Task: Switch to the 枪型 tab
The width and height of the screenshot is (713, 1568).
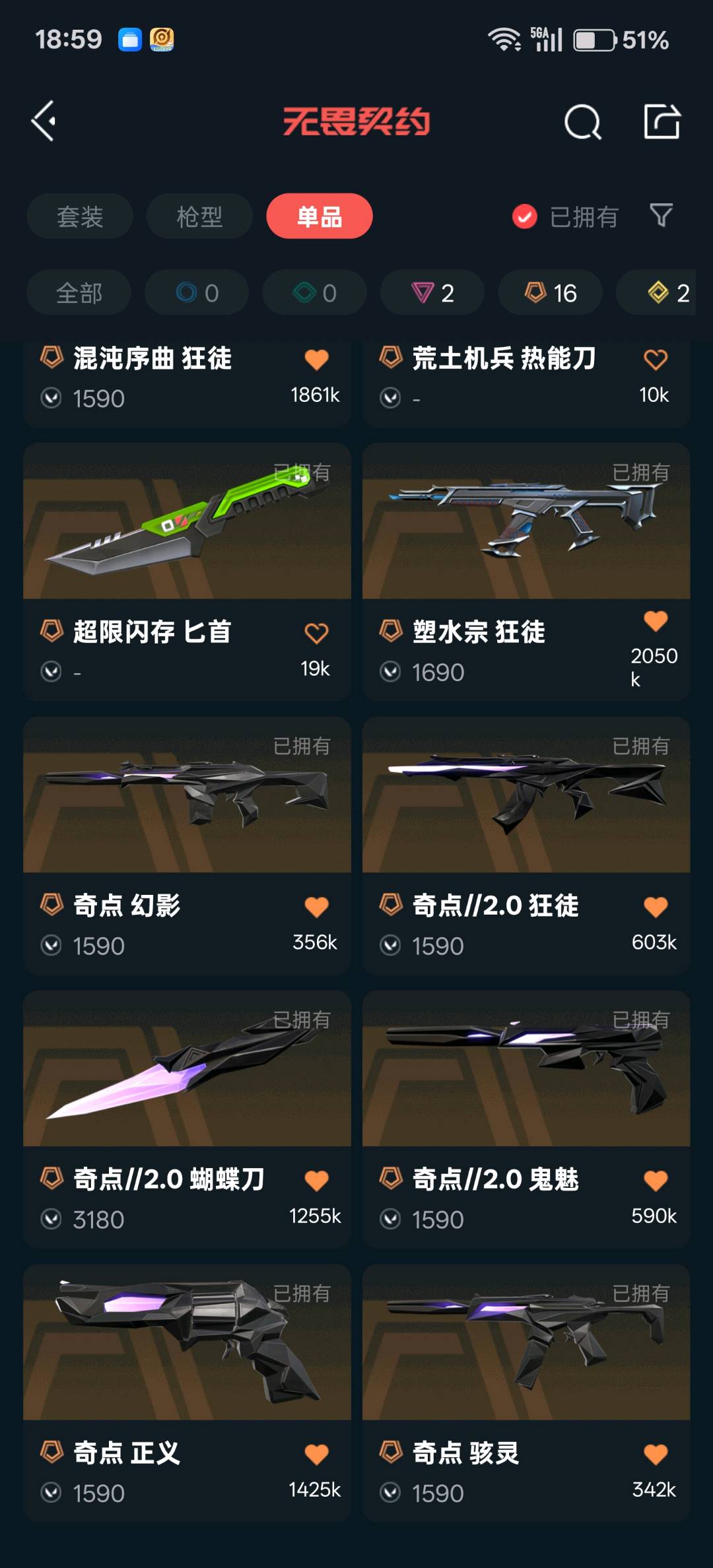Action: click(x=199, y=216)
